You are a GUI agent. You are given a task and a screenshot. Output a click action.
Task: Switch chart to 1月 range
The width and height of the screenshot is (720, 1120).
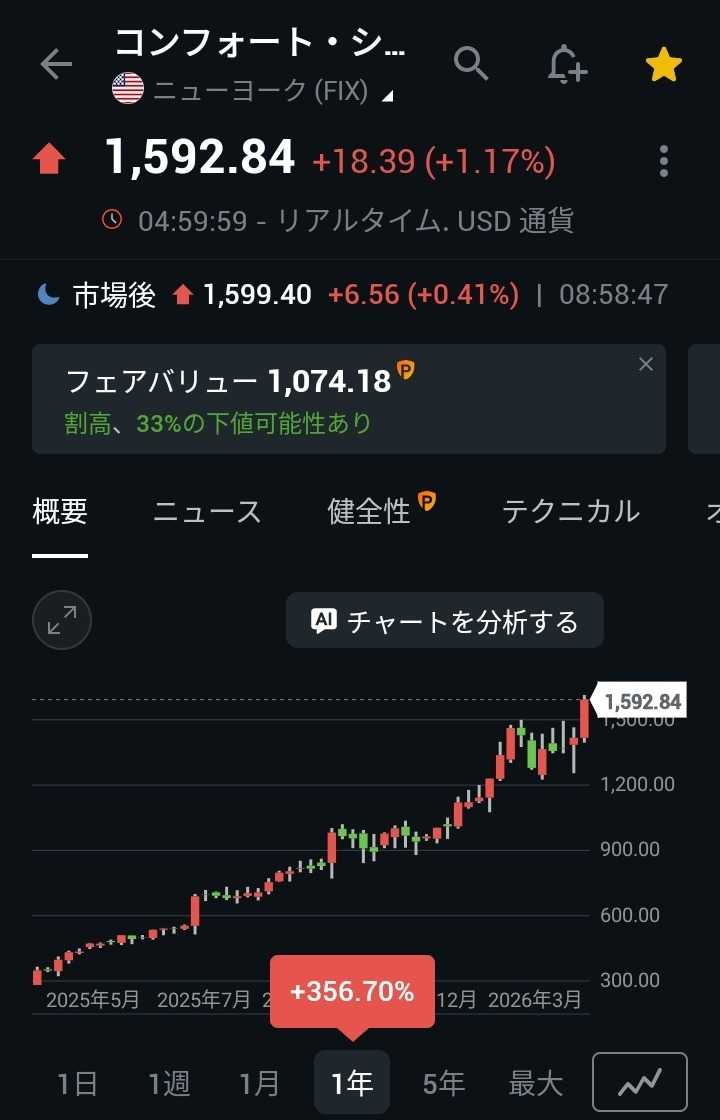pos(259,1084)
